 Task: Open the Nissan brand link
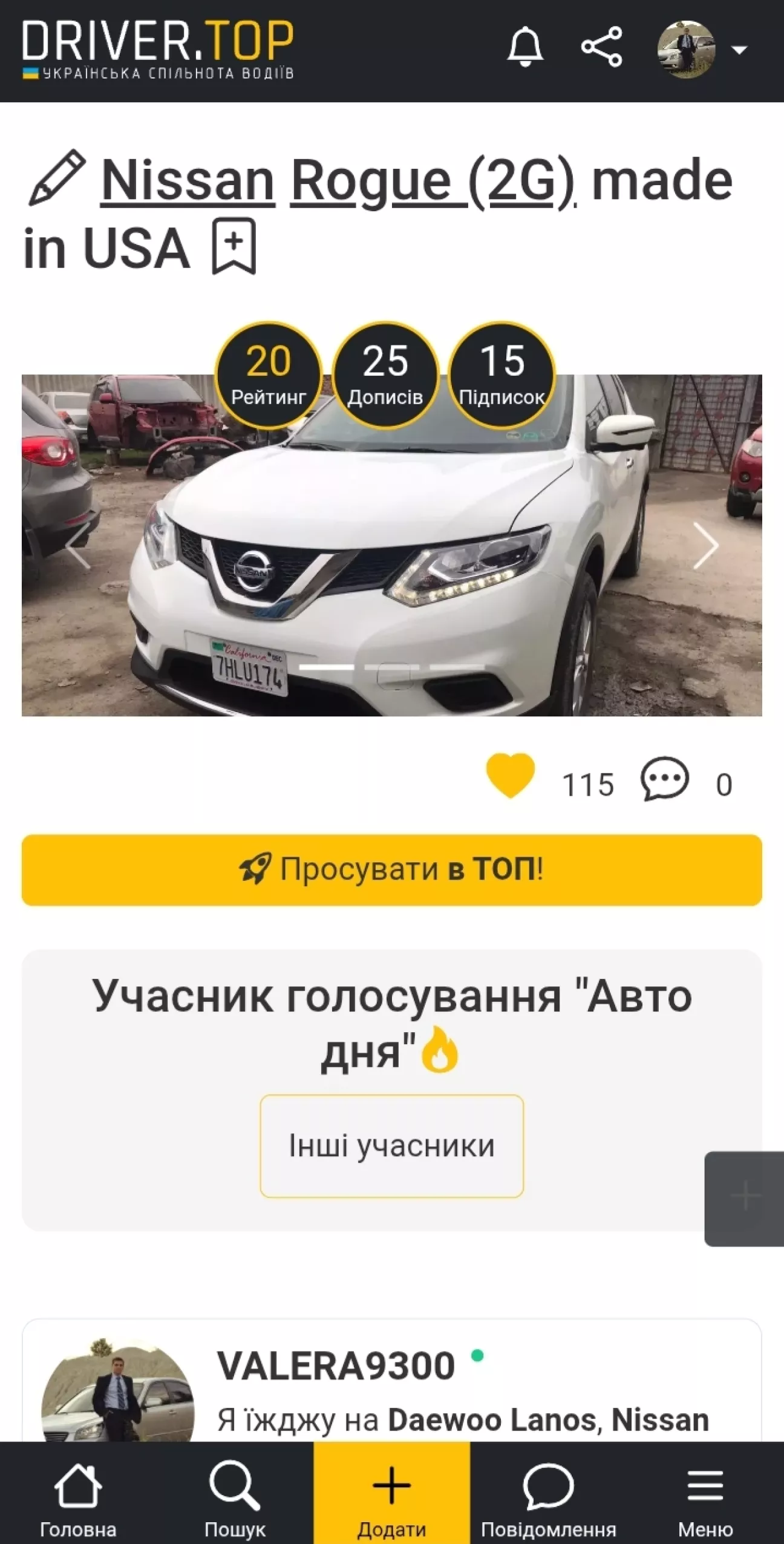click(x=188, y=180)
